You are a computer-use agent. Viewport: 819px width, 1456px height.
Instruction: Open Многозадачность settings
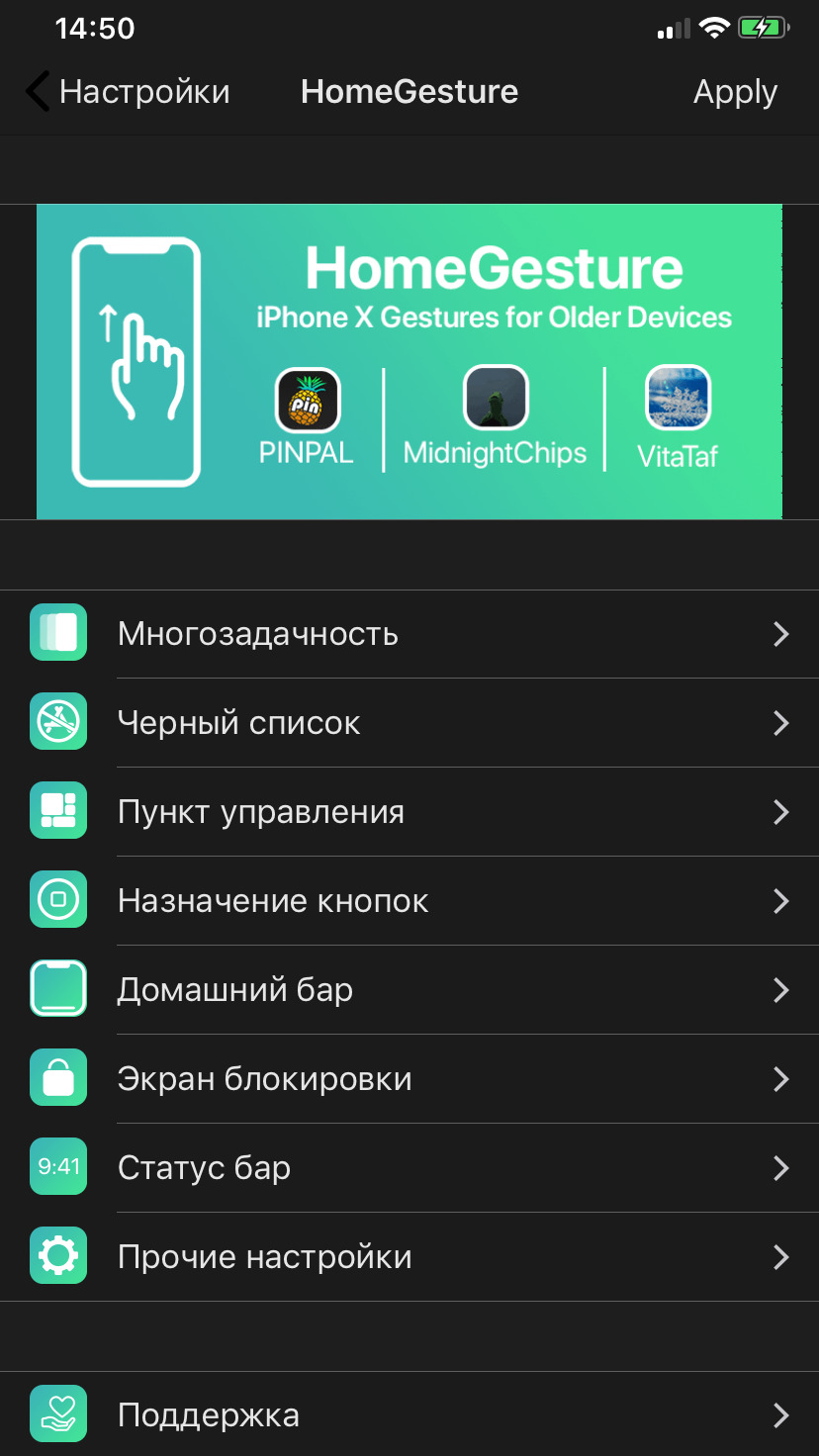[409, 634]
